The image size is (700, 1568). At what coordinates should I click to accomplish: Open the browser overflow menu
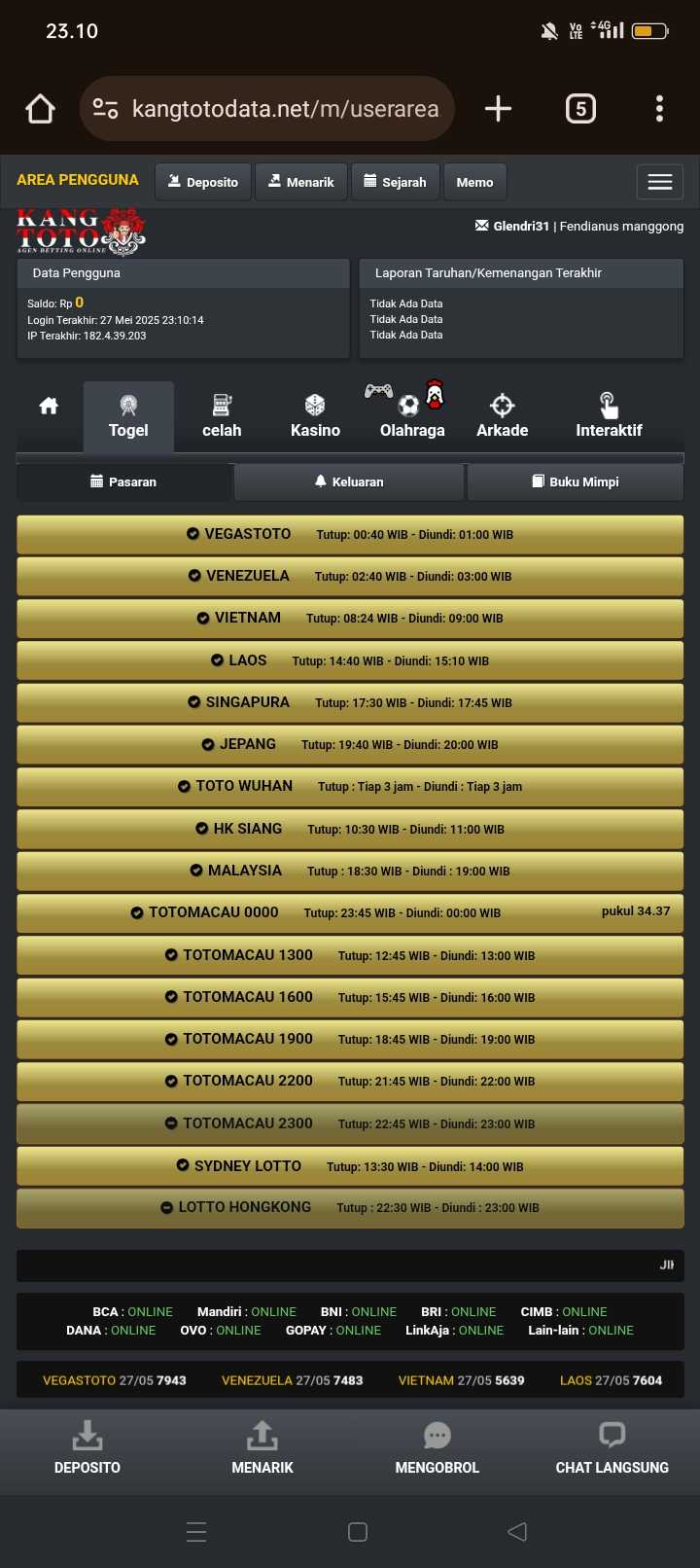click(x=659, y=109)
